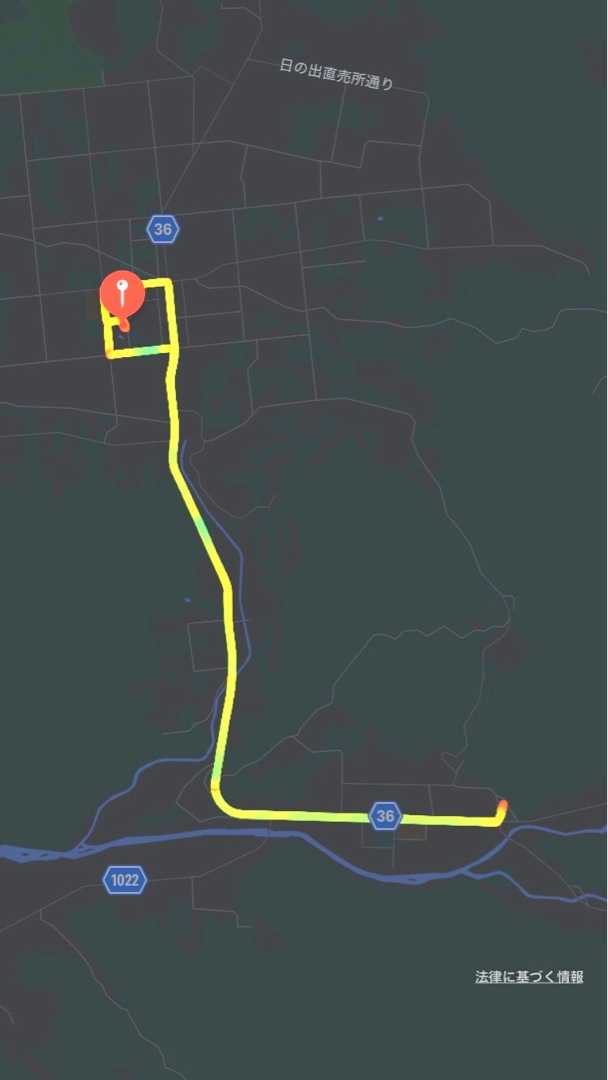Image resolution: width=608 pixels, height=1080 pixels.
Task: Tap the red location pin marker
Action: (x=122, y=294)
